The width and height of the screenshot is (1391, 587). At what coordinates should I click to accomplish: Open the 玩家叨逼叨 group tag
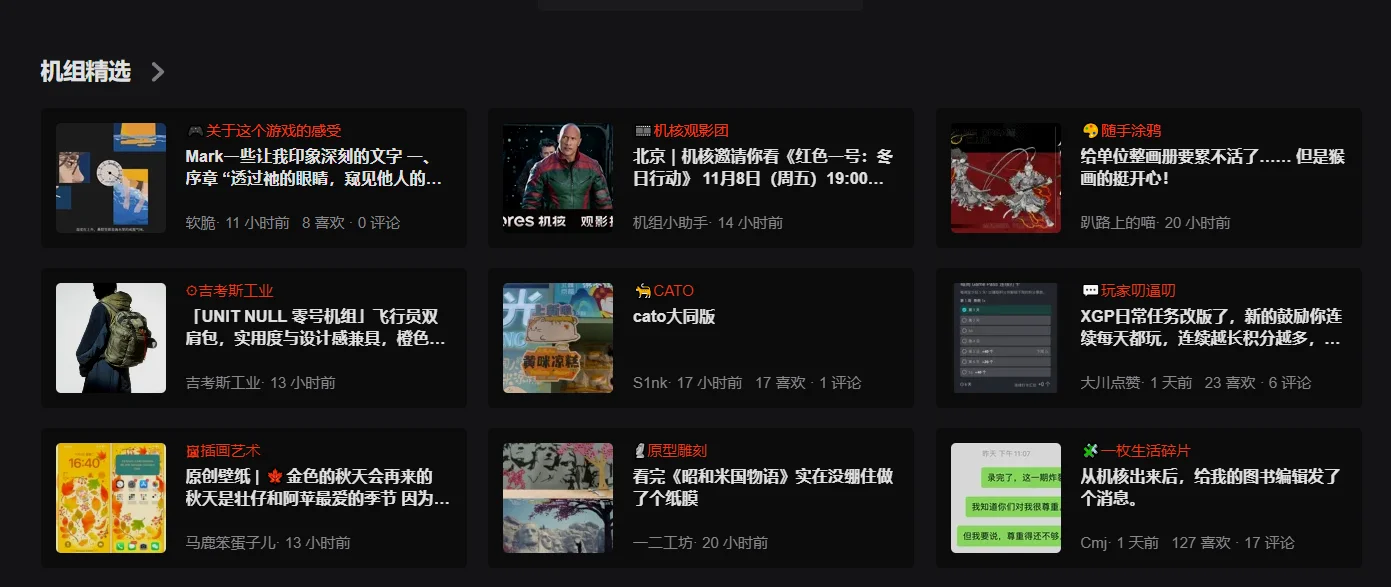point(1138,291)
